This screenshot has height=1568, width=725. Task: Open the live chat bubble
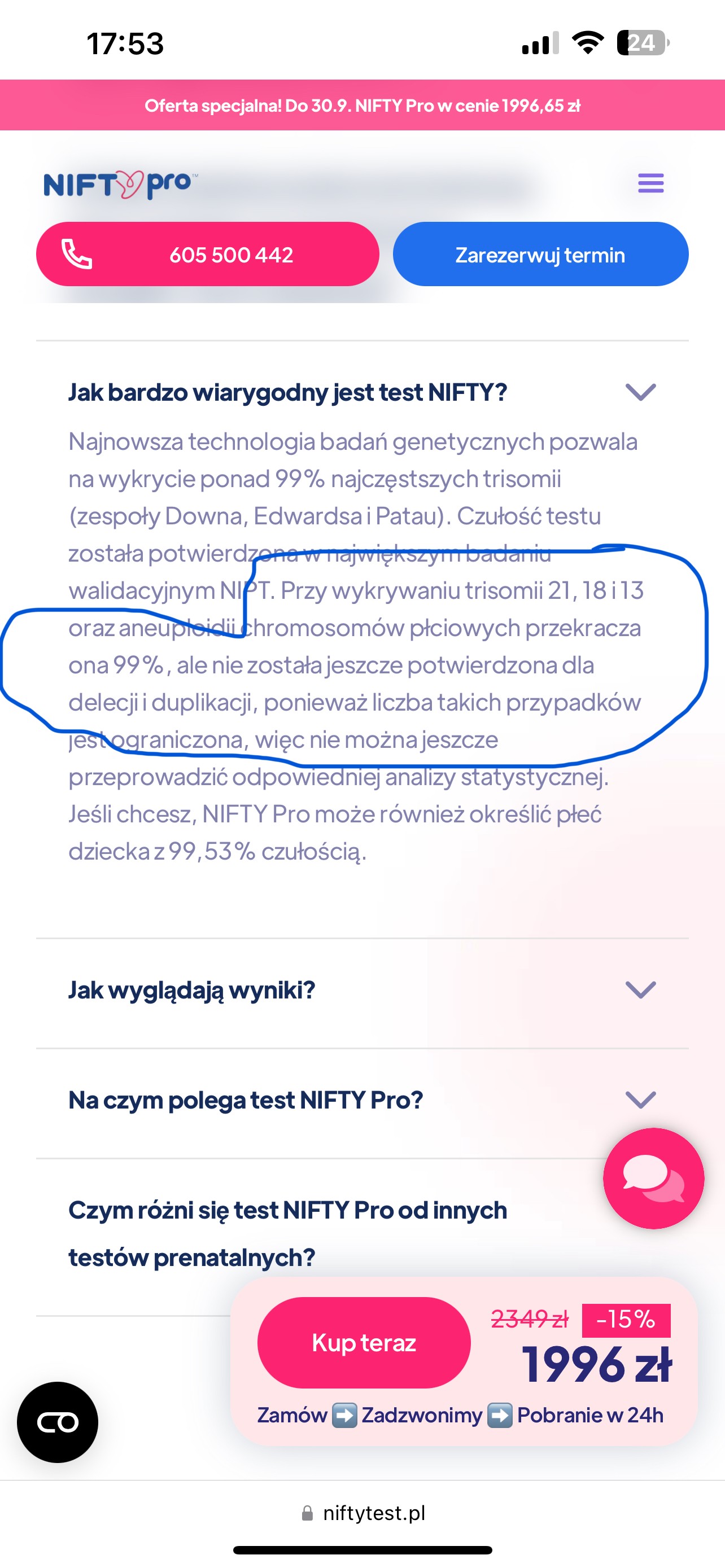[653, 1179]
